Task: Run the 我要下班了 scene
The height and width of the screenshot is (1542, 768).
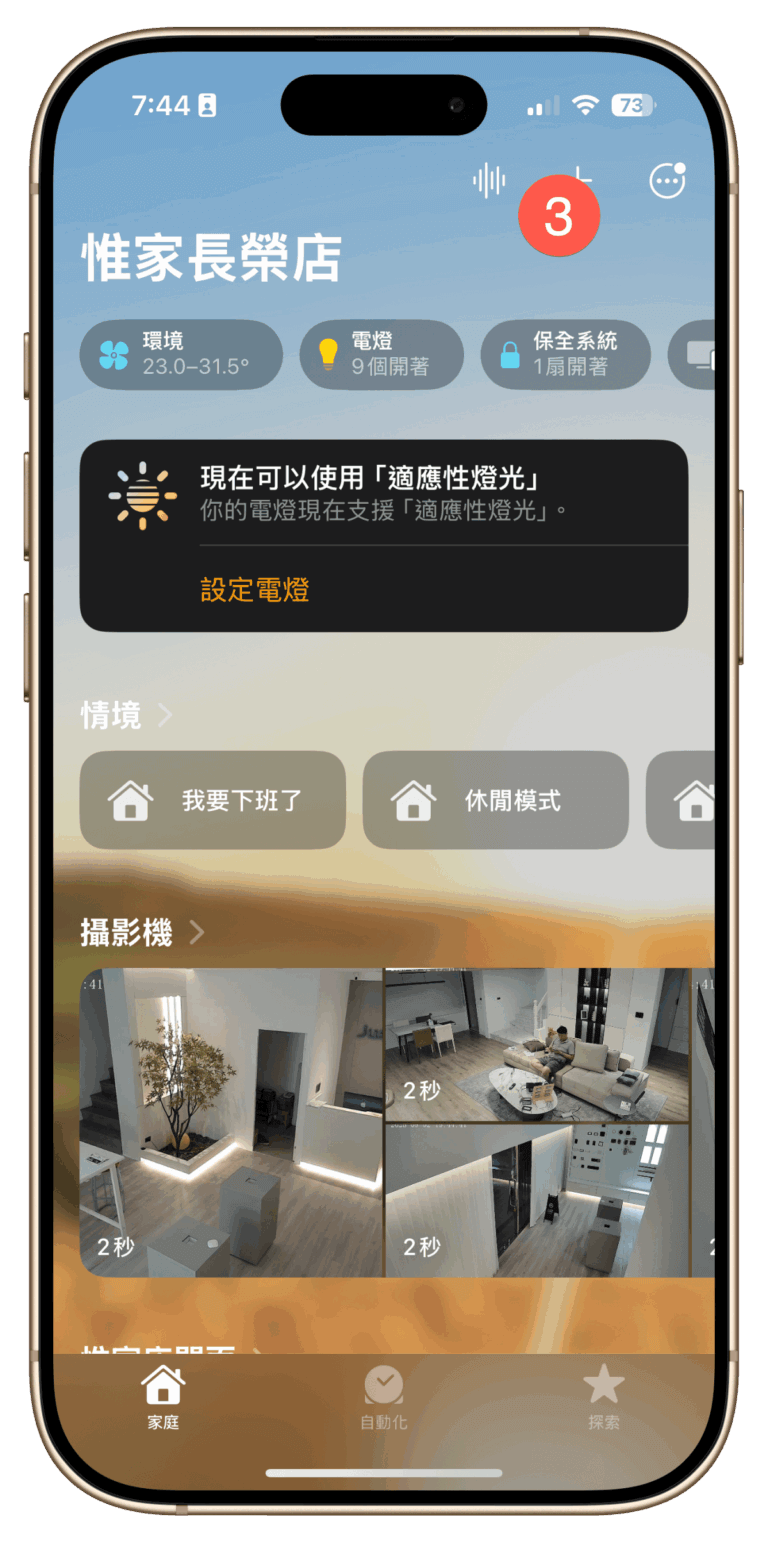Action: coord(212,800)
